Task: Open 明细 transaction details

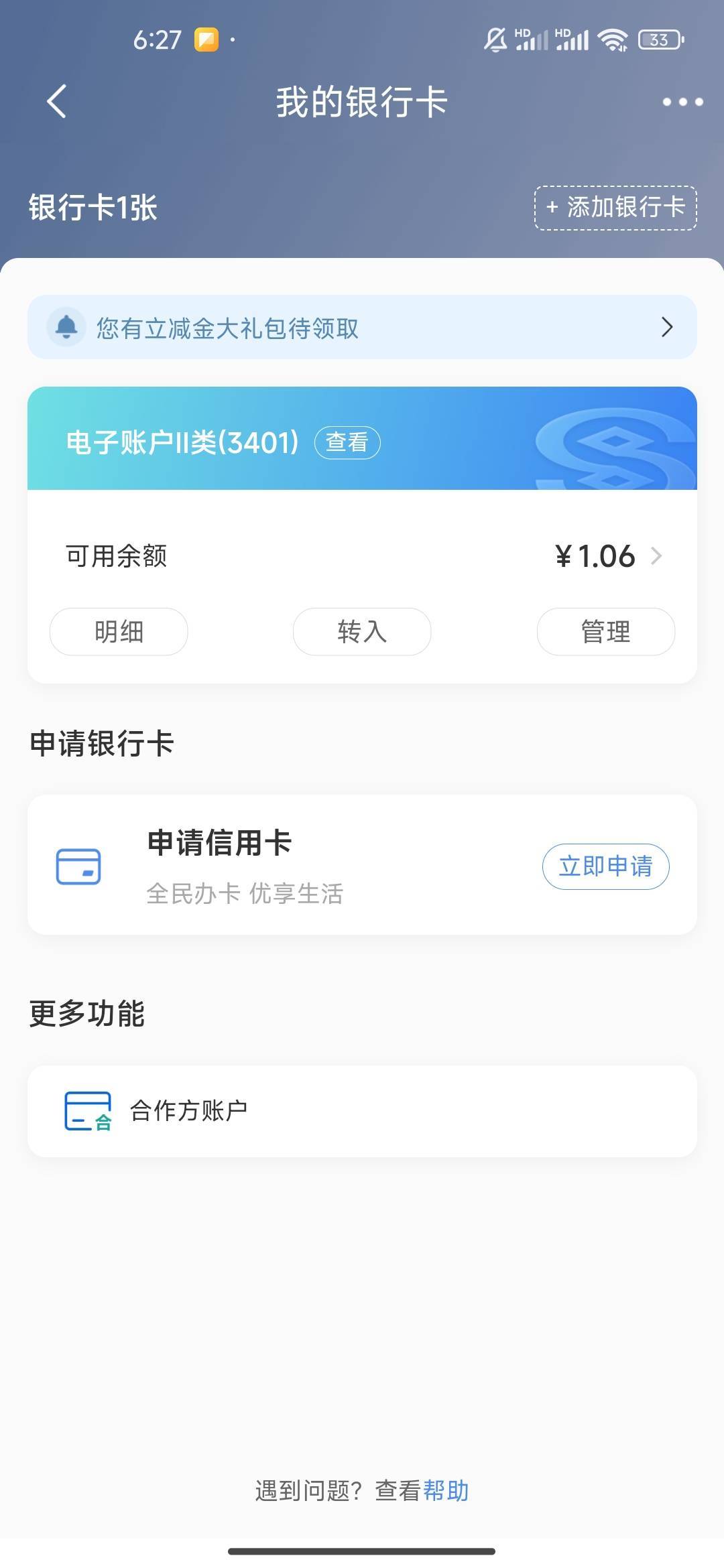Action: [x=119, y=631]
